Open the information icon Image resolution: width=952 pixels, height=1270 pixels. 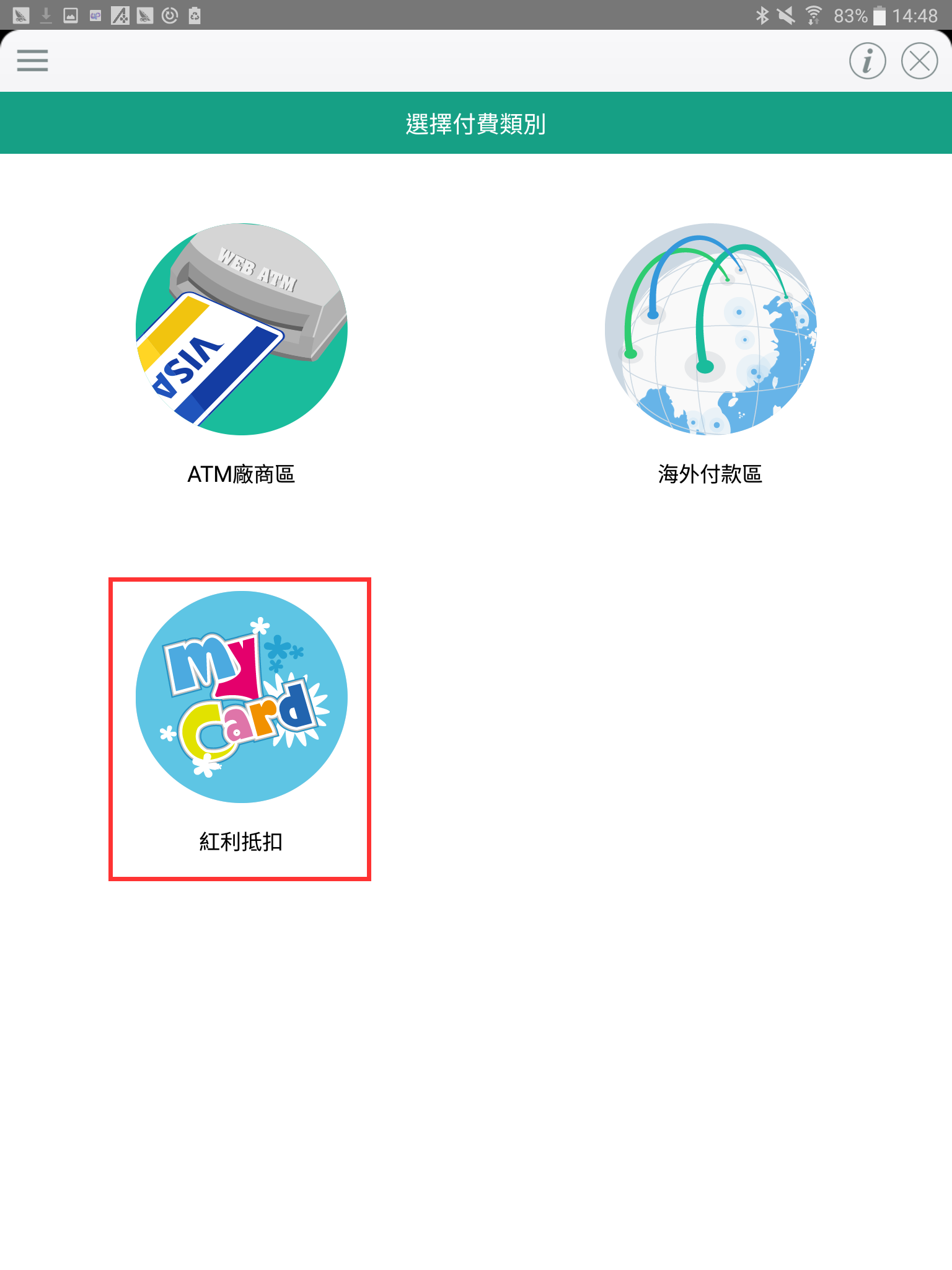867,61
